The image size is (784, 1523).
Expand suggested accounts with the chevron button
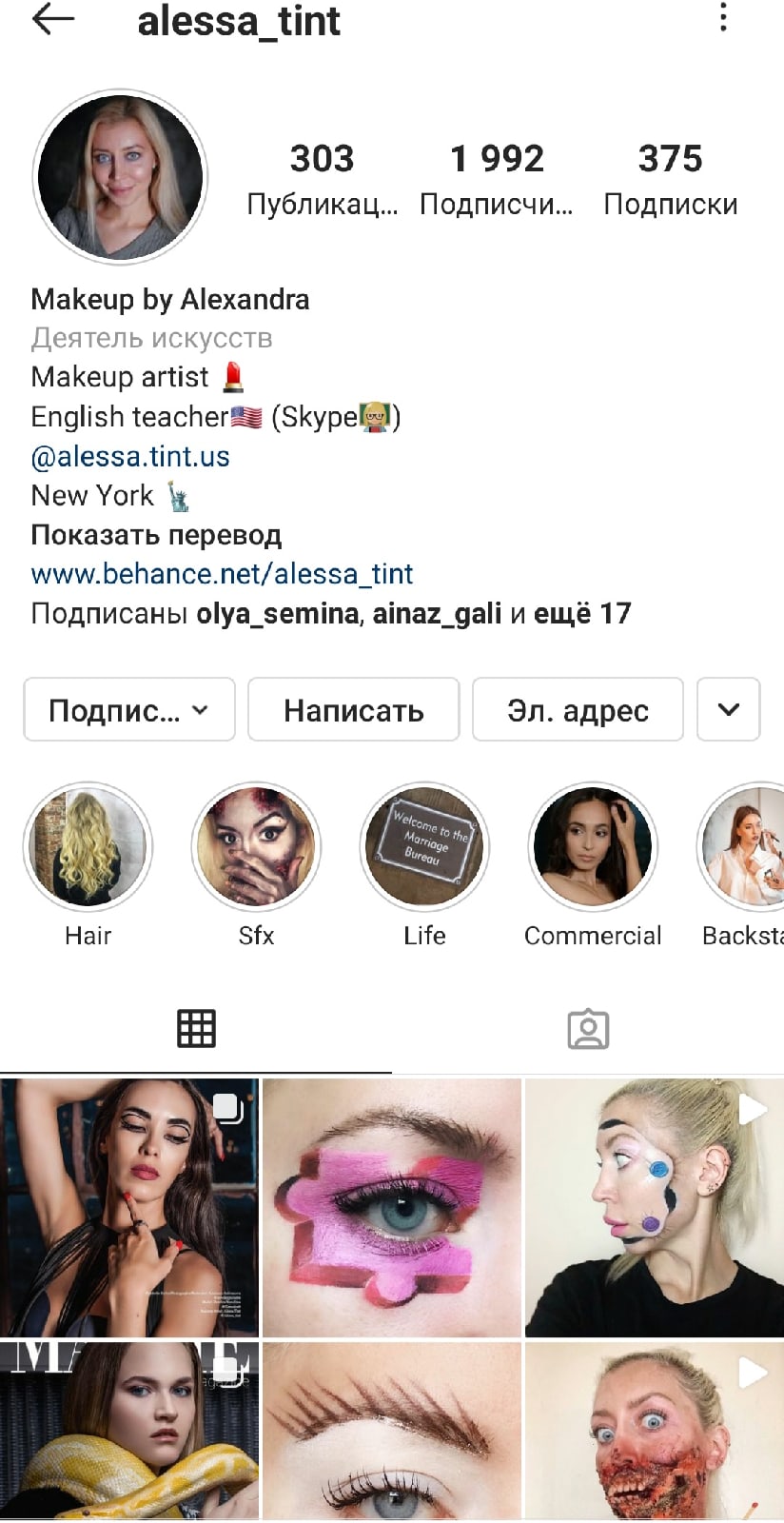[x=728, y=710]
